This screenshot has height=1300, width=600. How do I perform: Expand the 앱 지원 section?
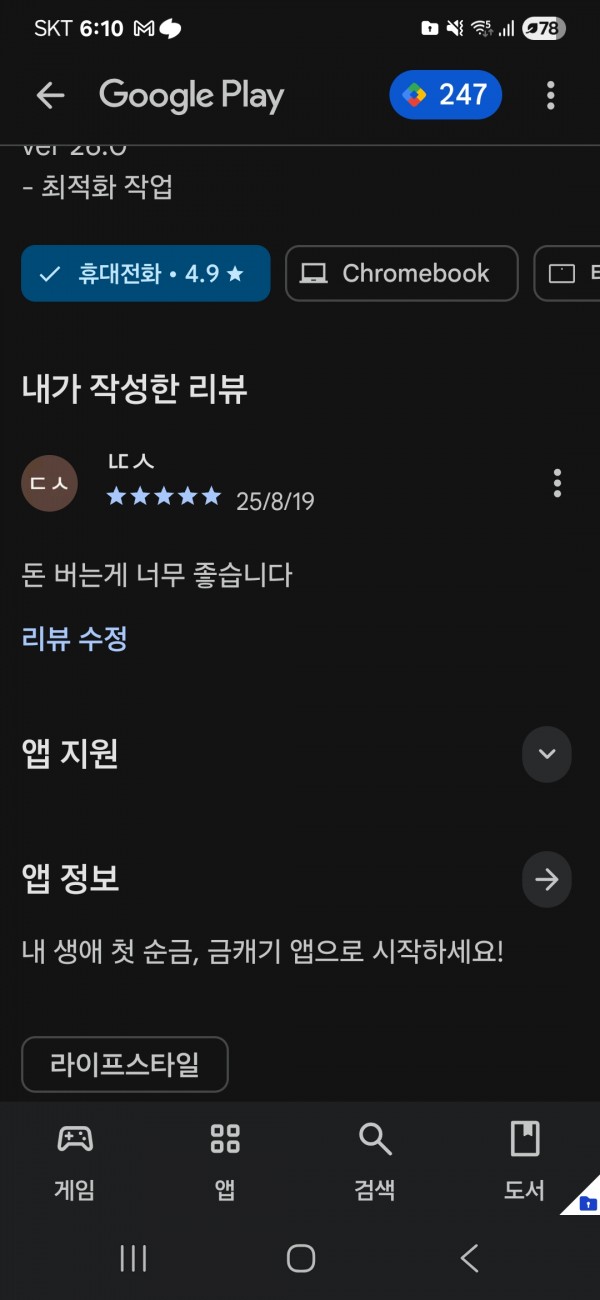[x=547, y=754]
